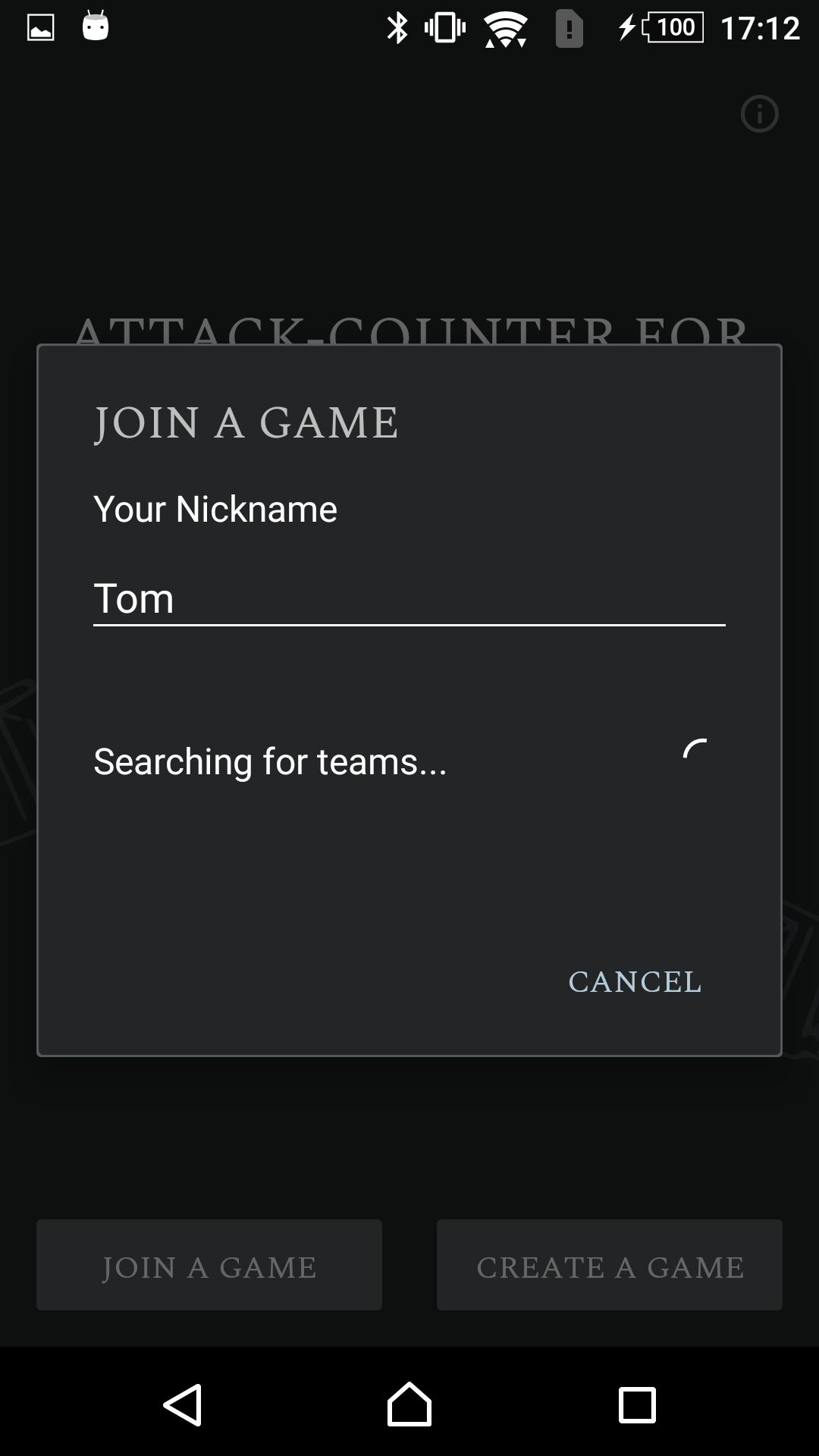Cancel the team search dialog
Viewport: 819px width, 1456px height.
point(635,981)
